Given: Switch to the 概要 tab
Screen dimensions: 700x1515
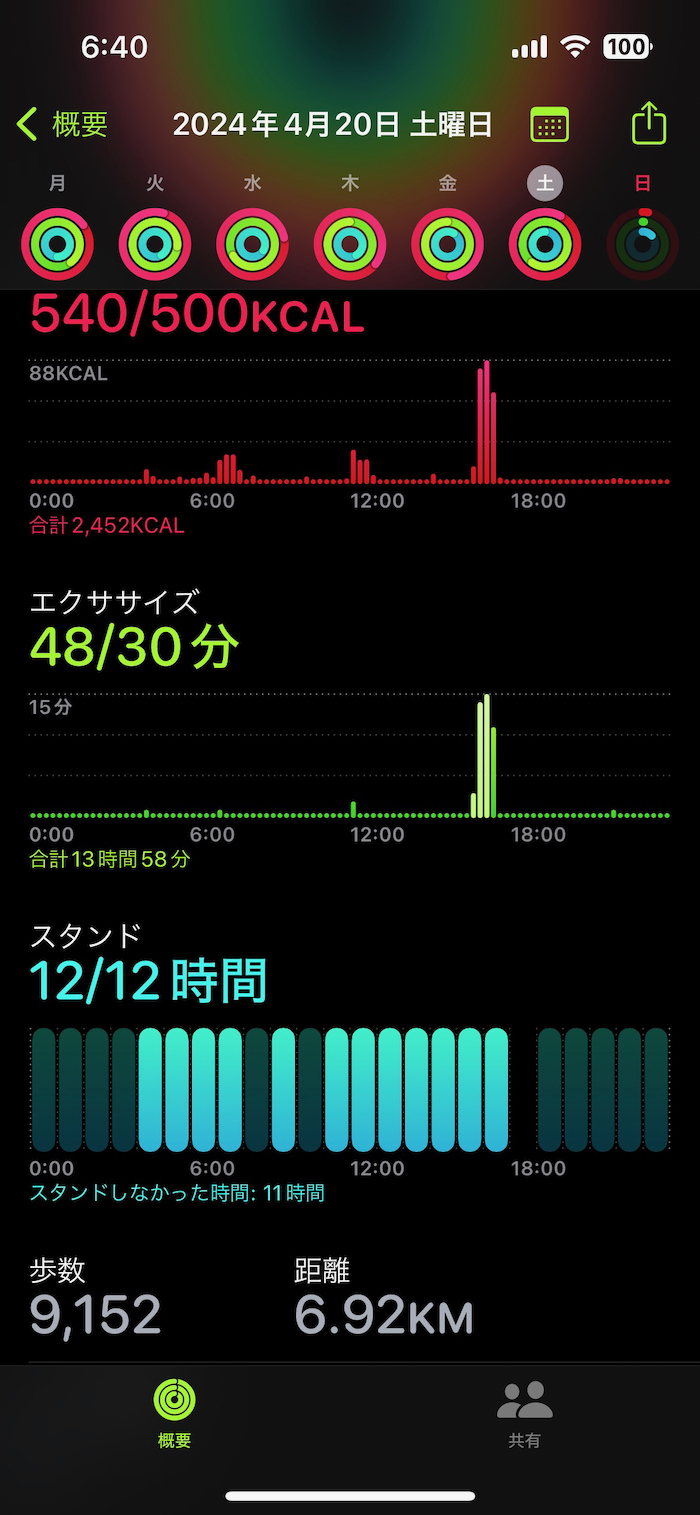Looking at the screenshot, I should coord(175,1412).
